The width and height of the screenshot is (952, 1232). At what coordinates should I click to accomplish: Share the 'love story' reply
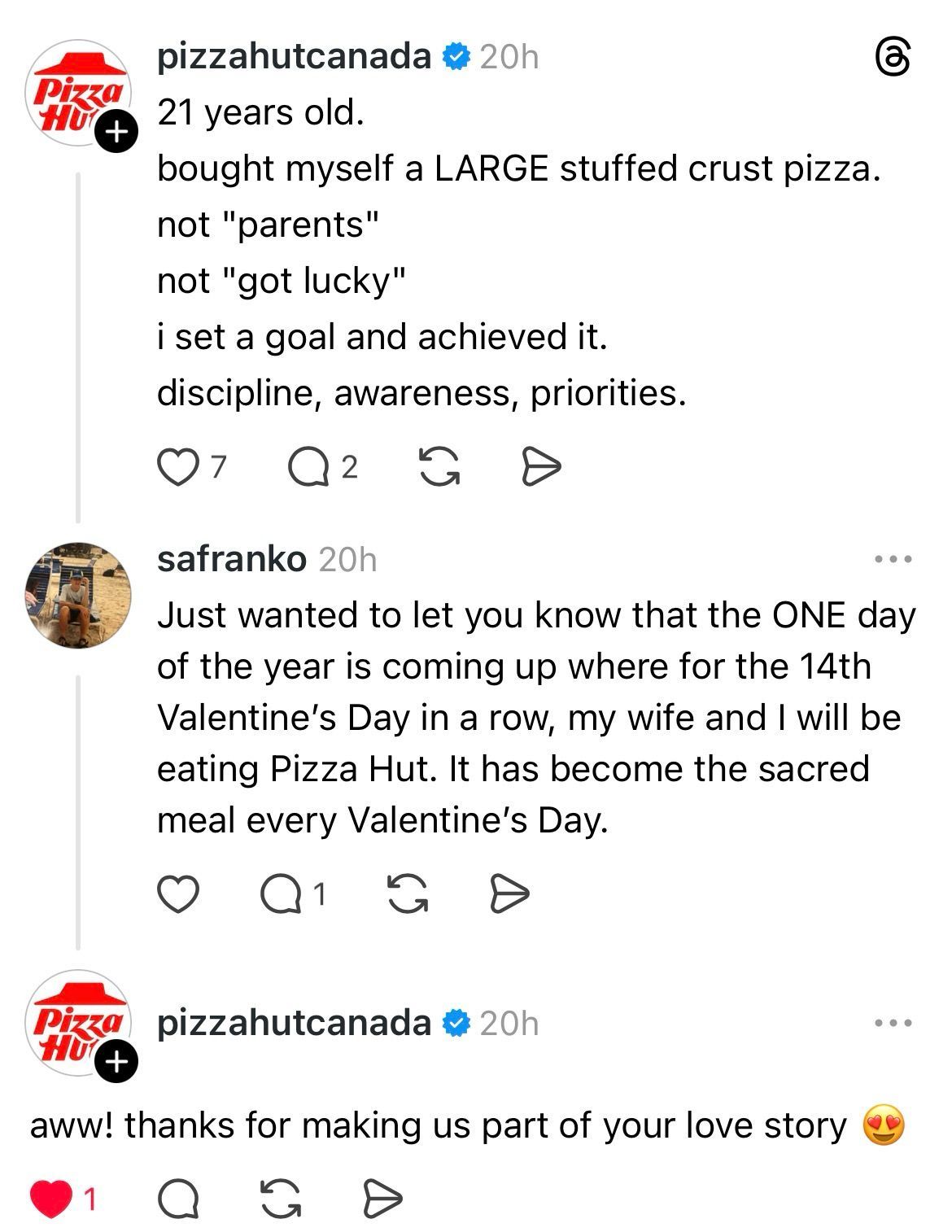(382, 1199)
